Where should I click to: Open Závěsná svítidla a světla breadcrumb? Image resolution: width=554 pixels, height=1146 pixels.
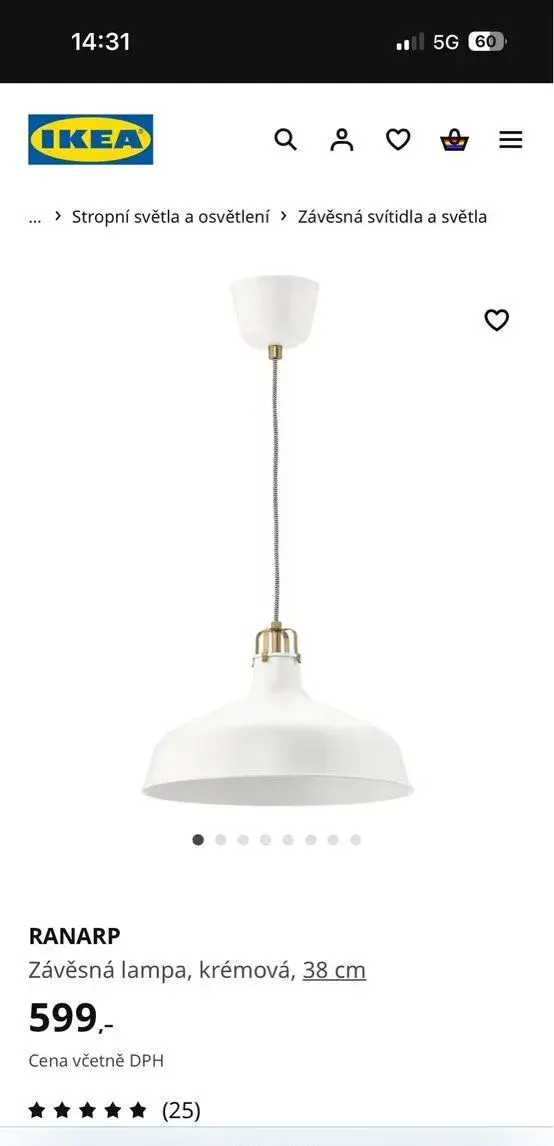(x=392, y=216)
